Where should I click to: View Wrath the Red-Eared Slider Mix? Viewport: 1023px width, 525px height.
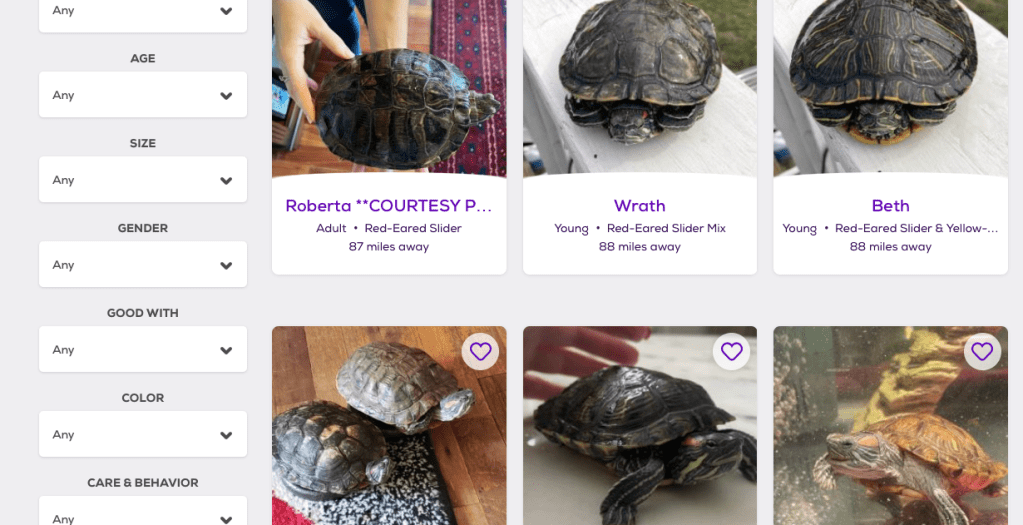click(x=639, y=206)
